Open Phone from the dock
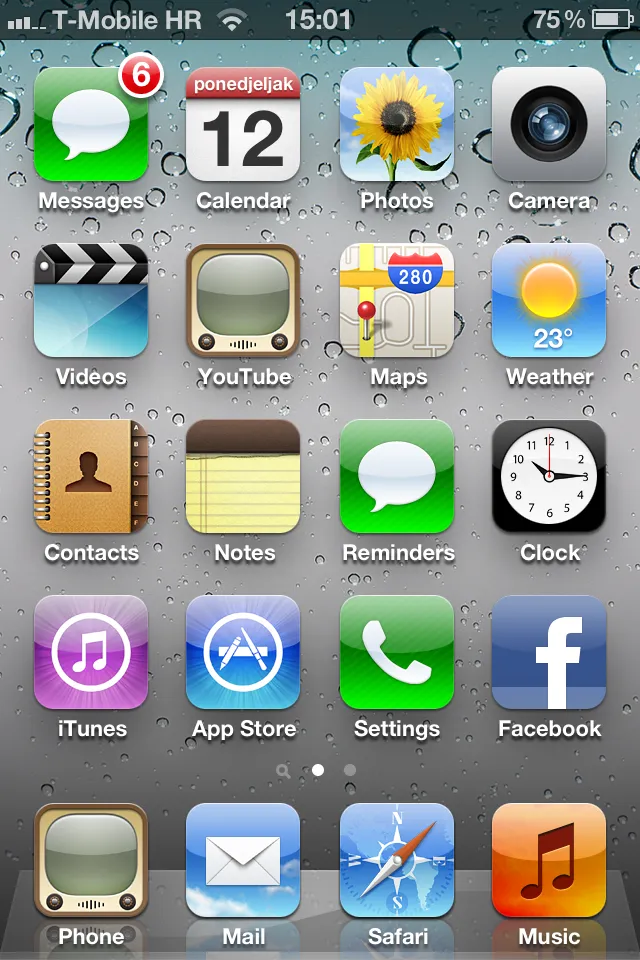640x960 pixels. pyautogui.click(x=91, y=861)
